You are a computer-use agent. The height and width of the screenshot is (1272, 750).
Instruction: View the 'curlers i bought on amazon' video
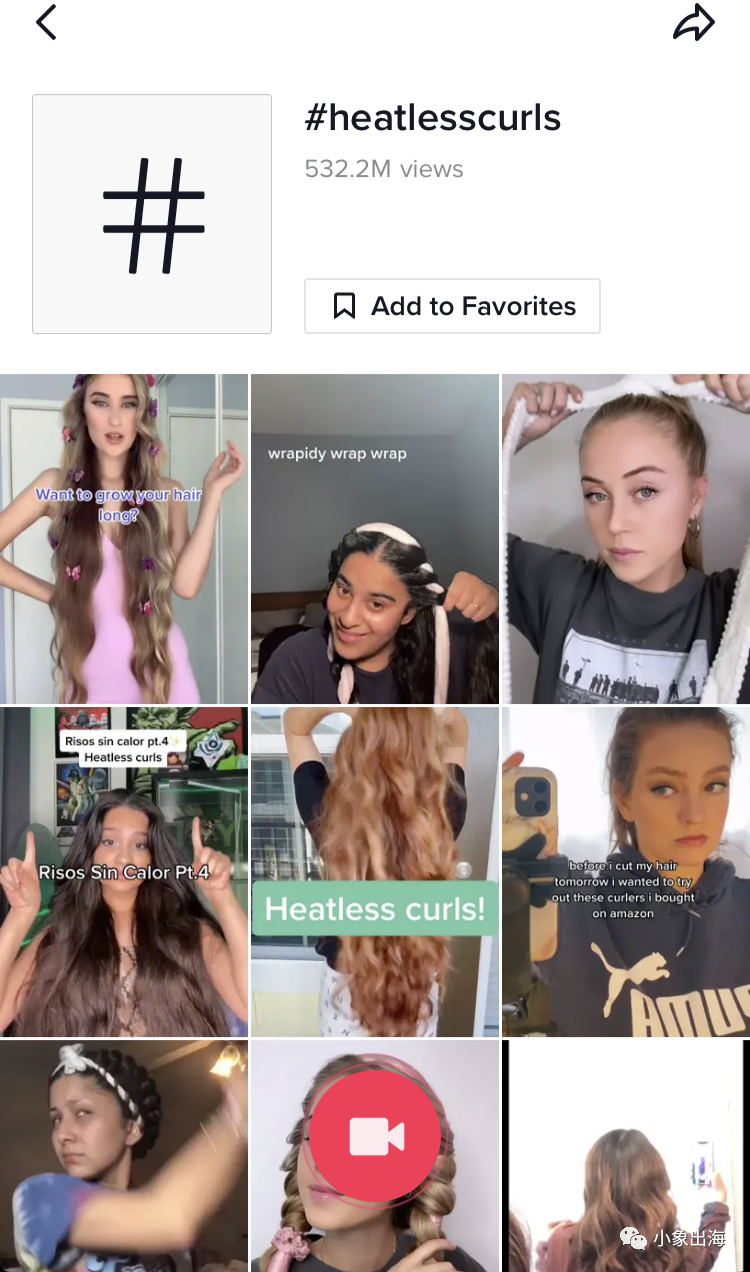click(625, 870)
